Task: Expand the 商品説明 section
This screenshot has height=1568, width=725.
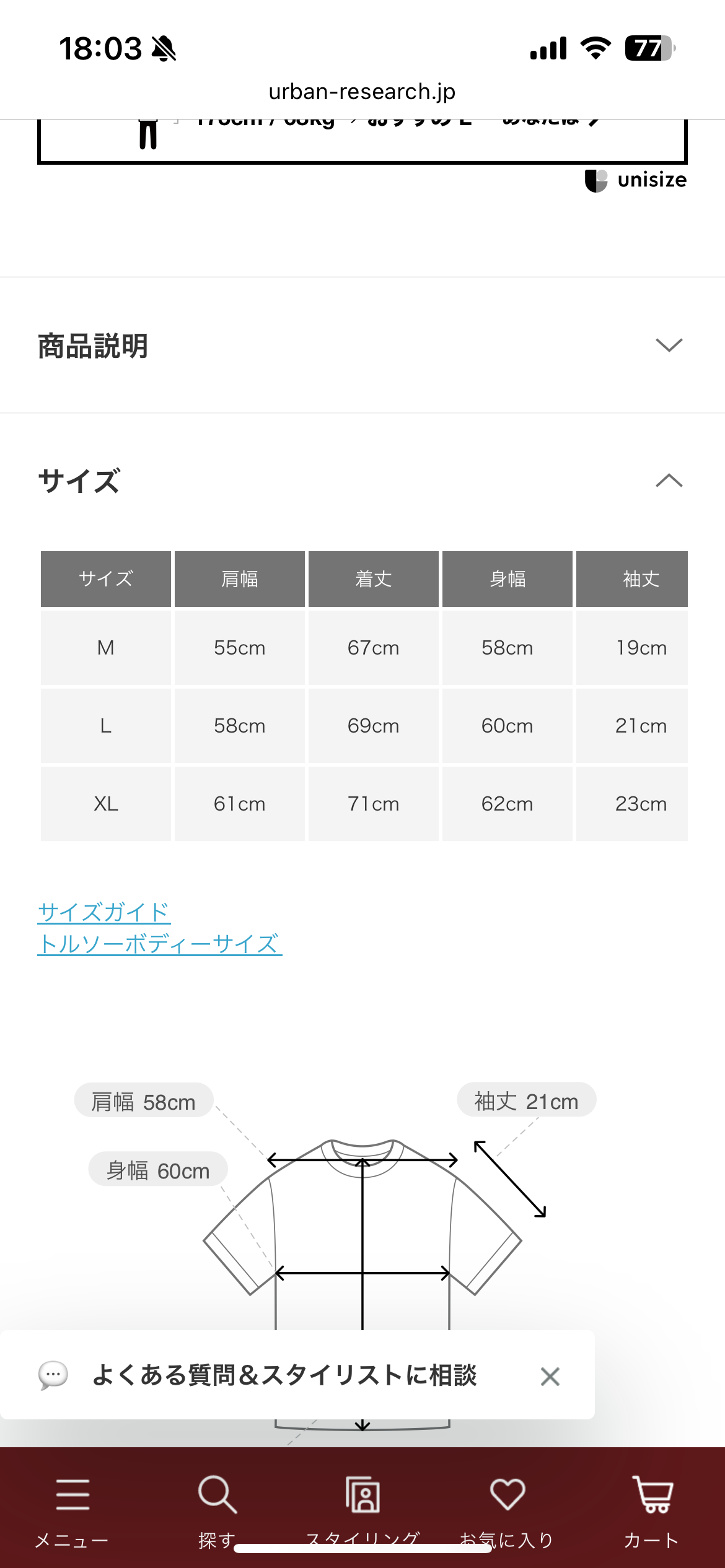Action: [362, 346]
